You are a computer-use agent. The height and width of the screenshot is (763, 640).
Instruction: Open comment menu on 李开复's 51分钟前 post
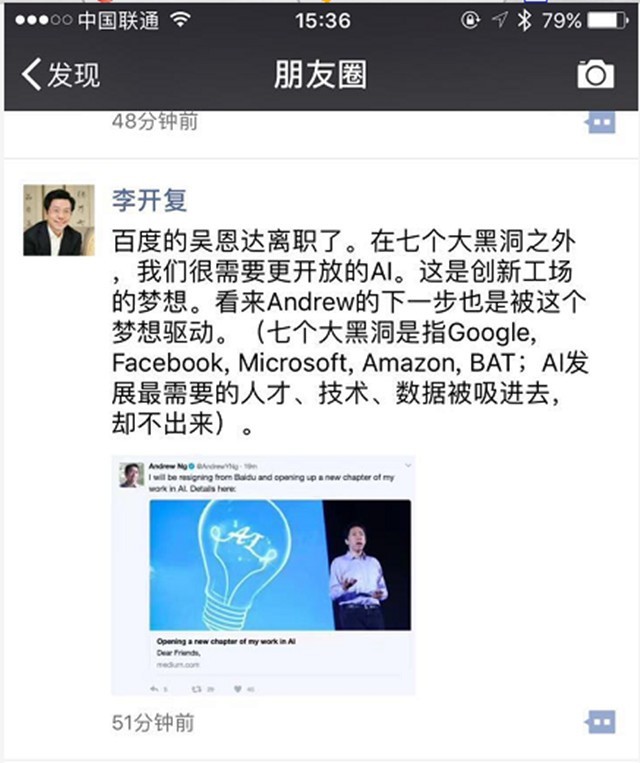click(x=599, y=722)
